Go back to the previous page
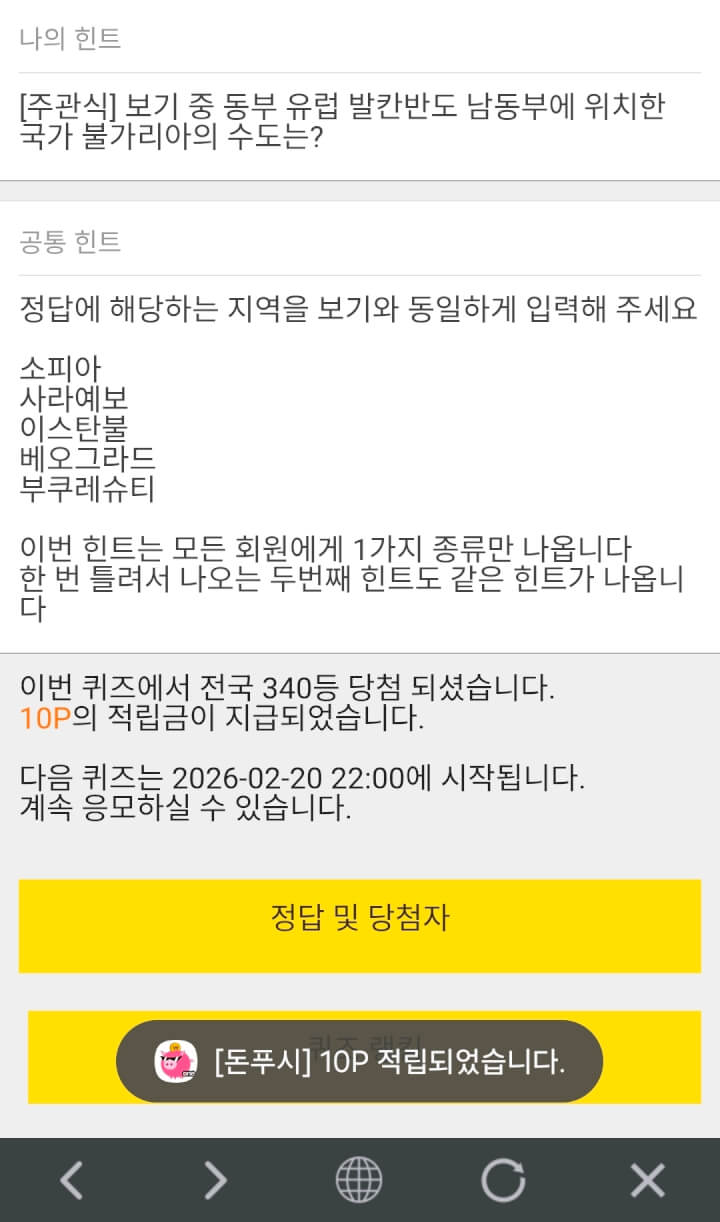Screen dimensions: 720x1222 click(x=71, y=1181)
